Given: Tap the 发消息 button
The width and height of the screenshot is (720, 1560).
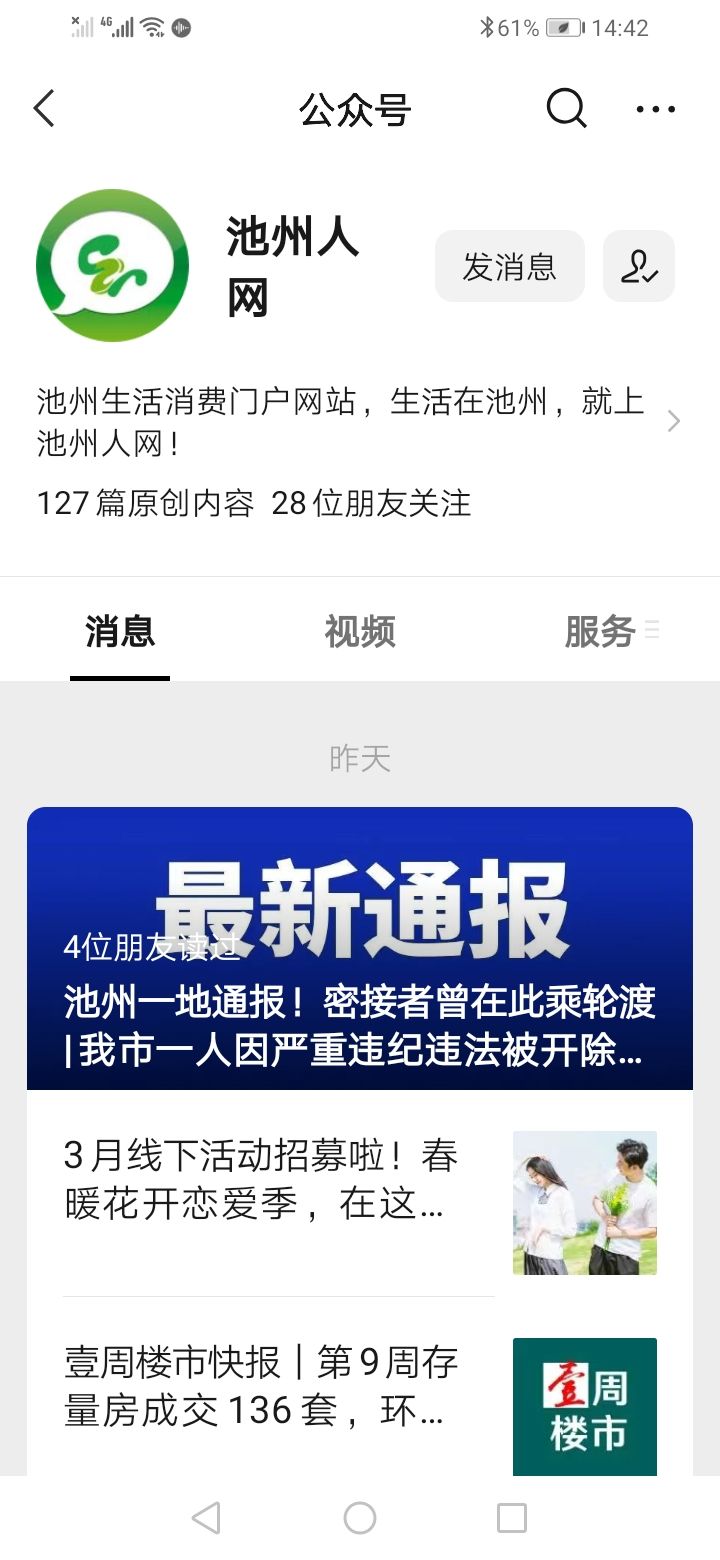Looking at the screenshot, I should click(509, 266).
